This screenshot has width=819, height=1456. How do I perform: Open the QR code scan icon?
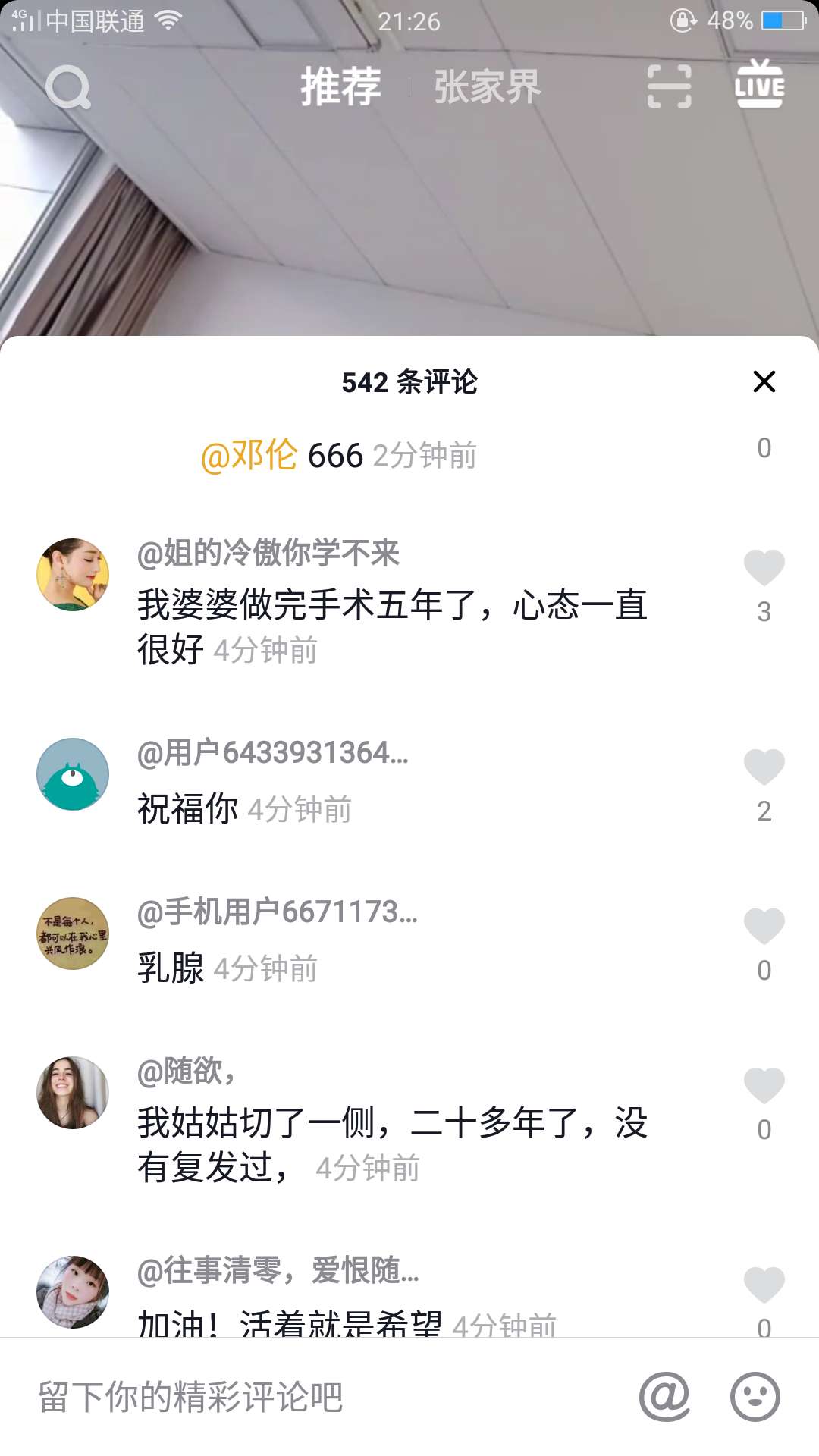click(670, 87)
